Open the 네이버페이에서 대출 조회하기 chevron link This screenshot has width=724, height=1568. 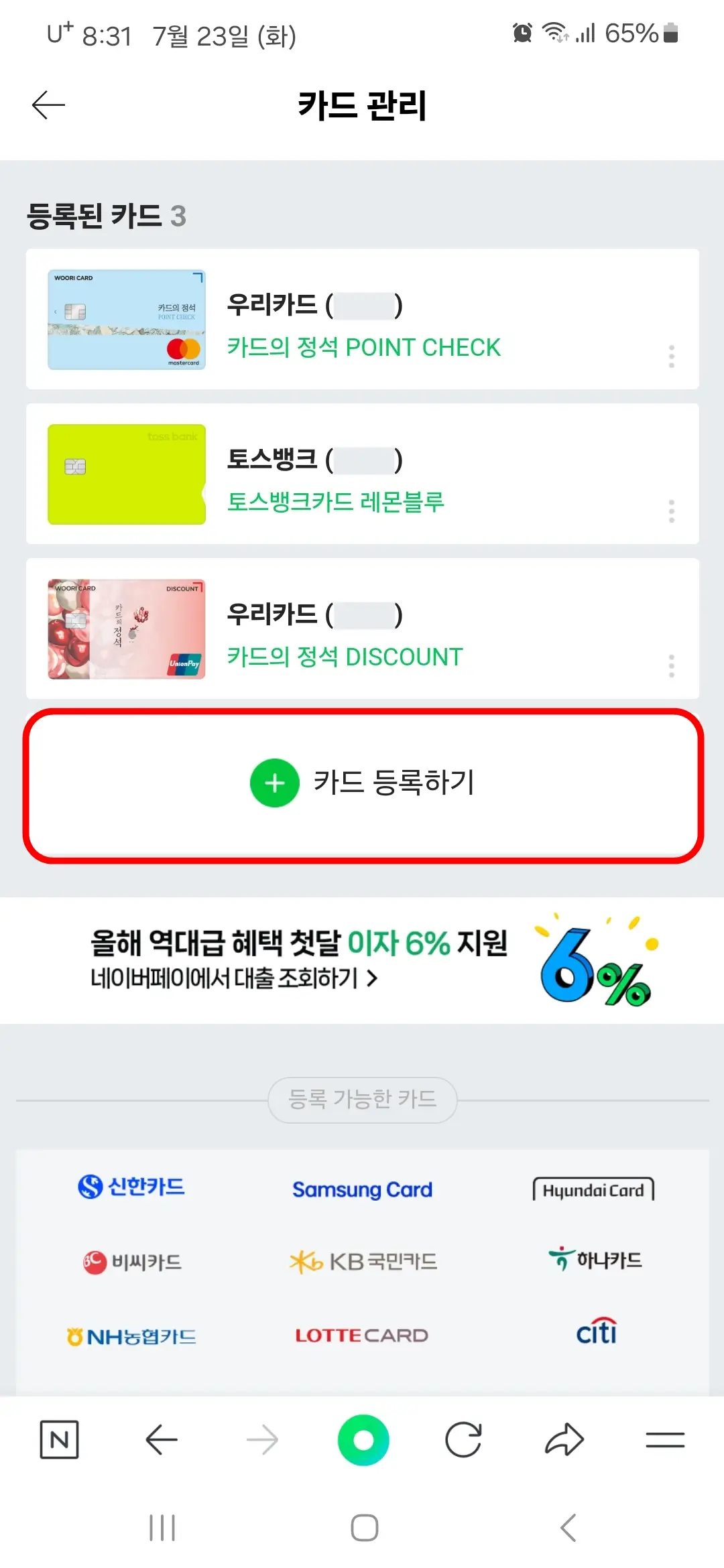point(233,979)
